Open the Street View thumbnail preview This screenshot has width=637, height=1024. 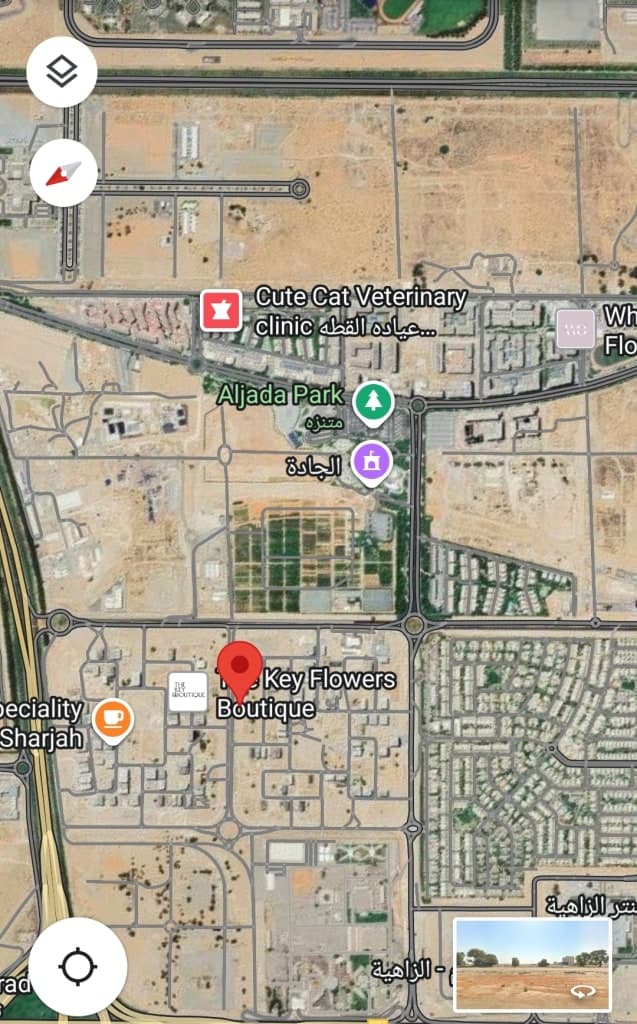(x=531, y=965)
